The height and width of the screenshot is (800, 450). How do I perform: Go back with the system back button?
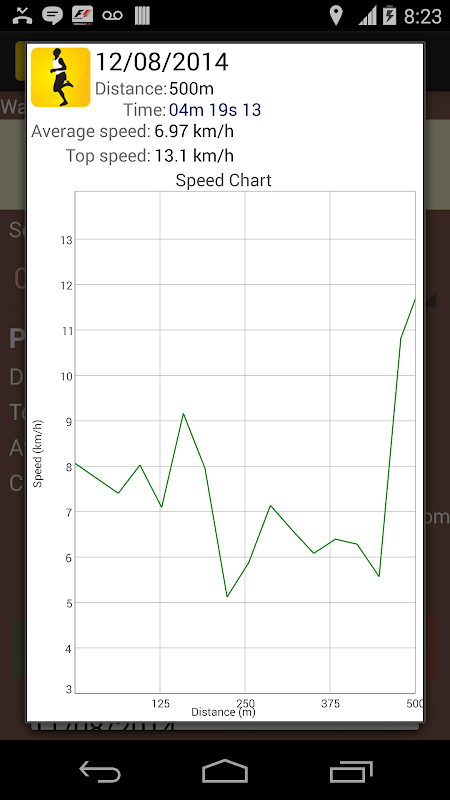100,771
